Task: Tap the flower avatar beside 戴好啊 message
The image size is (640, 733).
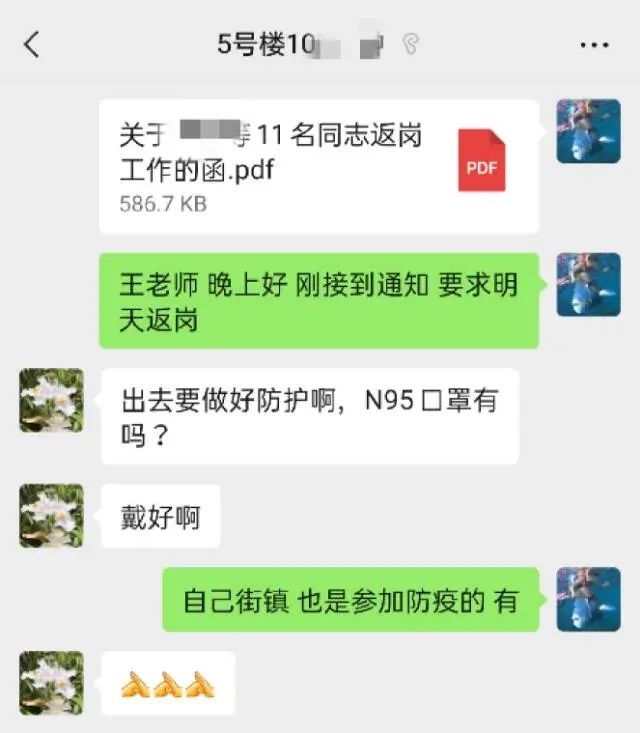Action: 52,515
